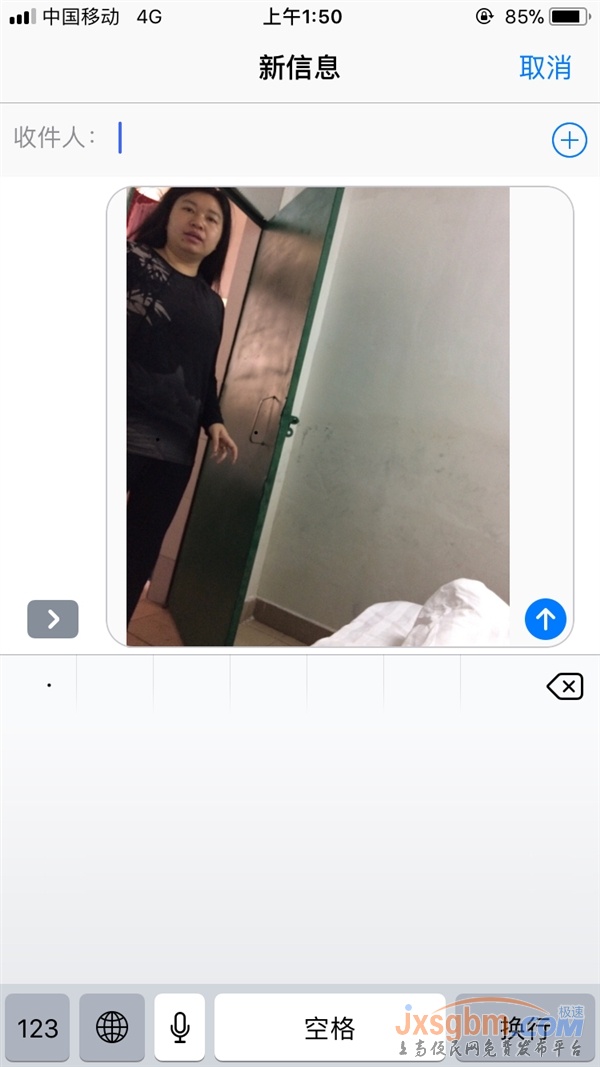
Task: Add a recipient with the plus icon
Action: click(569, 140)
